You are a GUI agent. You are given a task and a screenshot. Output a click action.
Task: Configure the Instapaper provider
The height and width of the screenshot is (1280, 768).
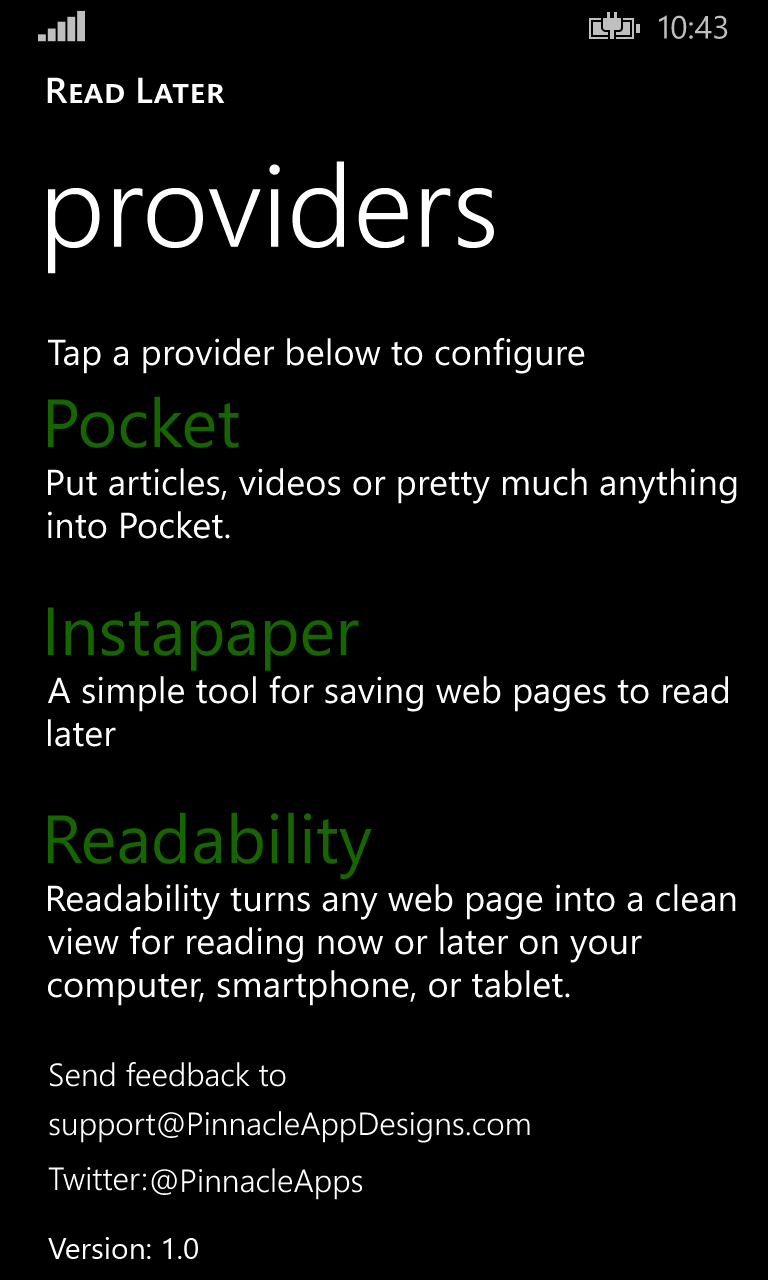point(201,633)
